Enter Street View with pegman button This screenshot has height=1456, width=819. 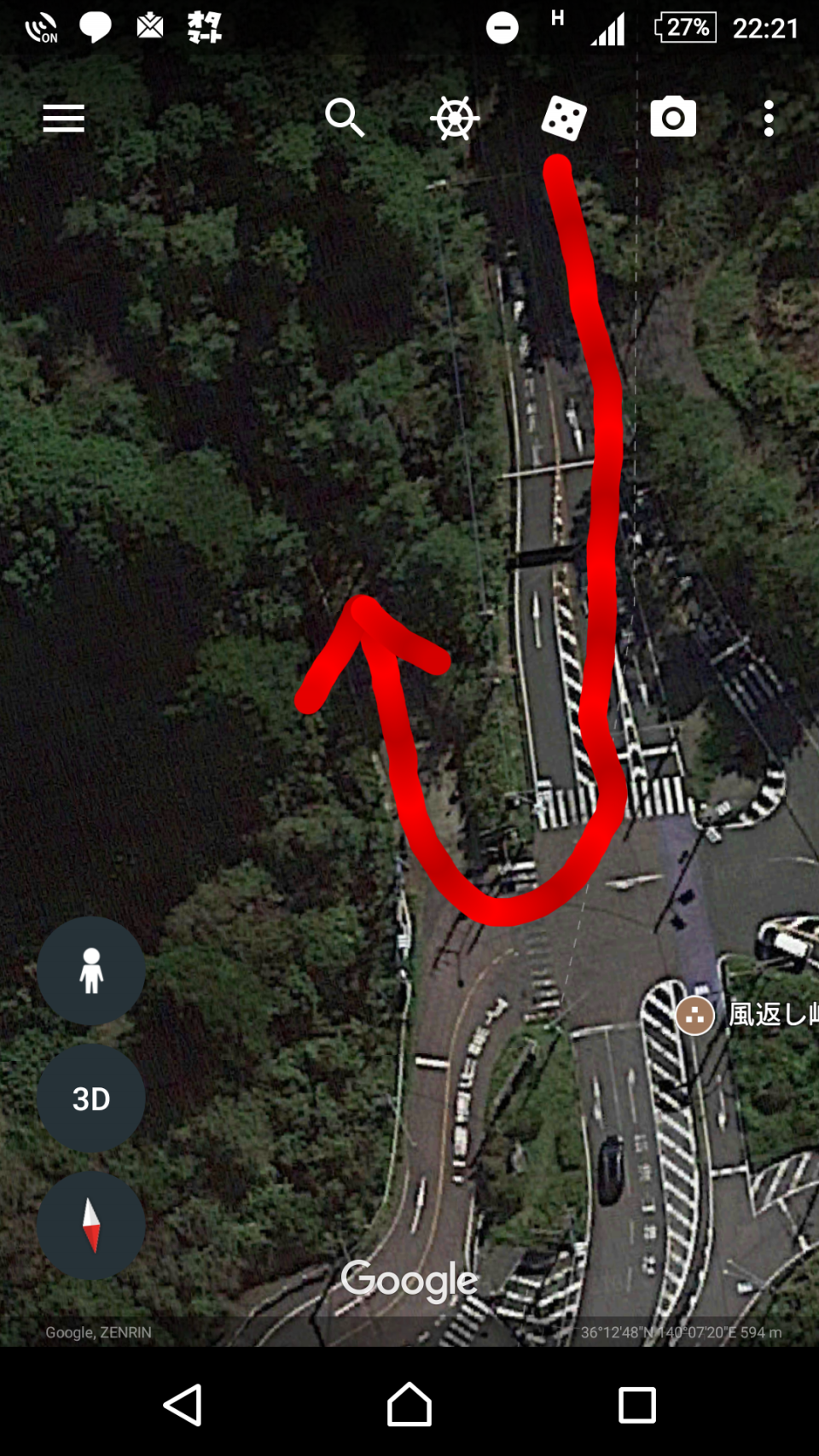click(x=91, y=970)
